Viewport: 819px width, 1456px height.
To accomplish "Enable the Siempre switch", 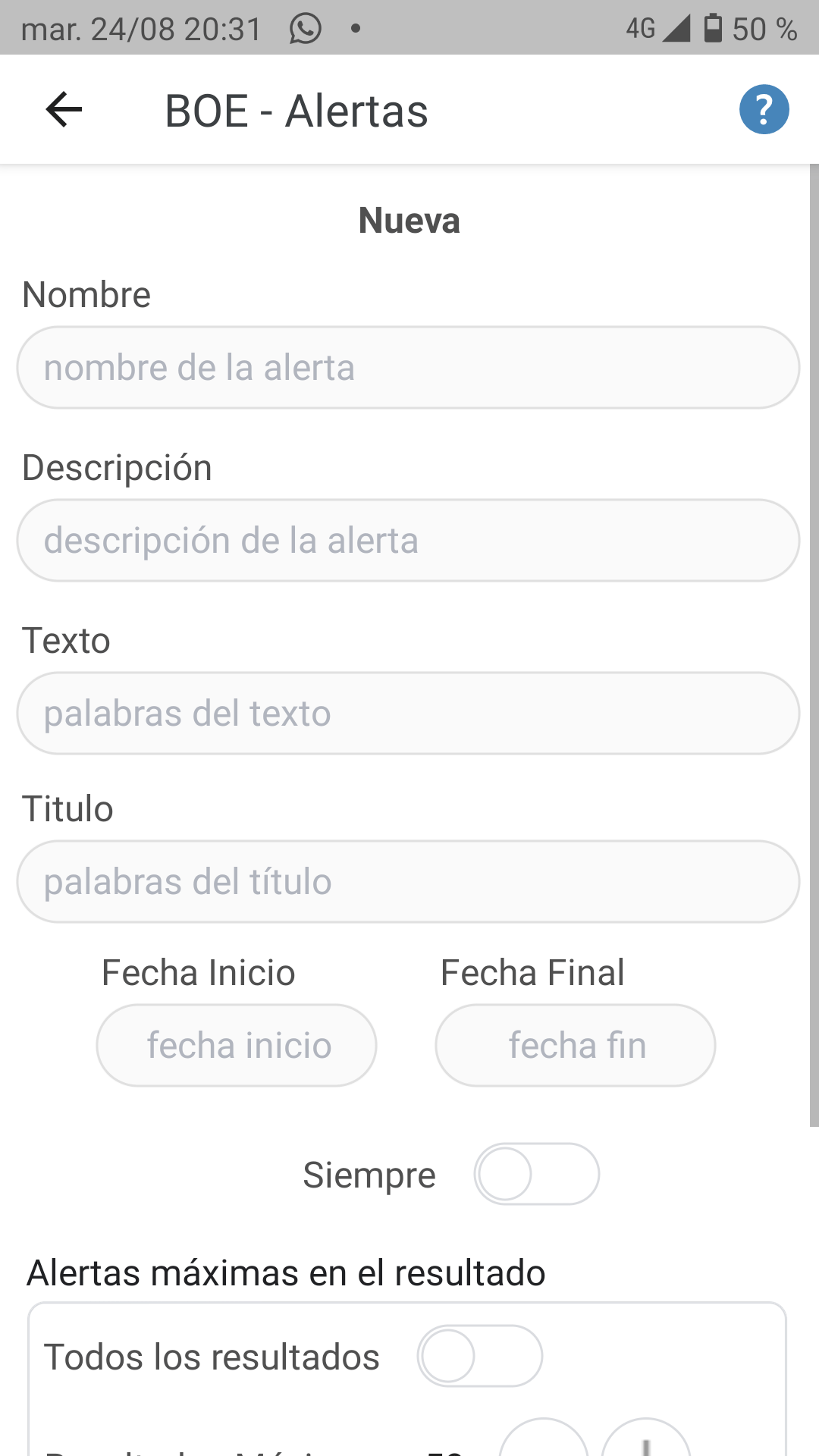I will 536,1174.
